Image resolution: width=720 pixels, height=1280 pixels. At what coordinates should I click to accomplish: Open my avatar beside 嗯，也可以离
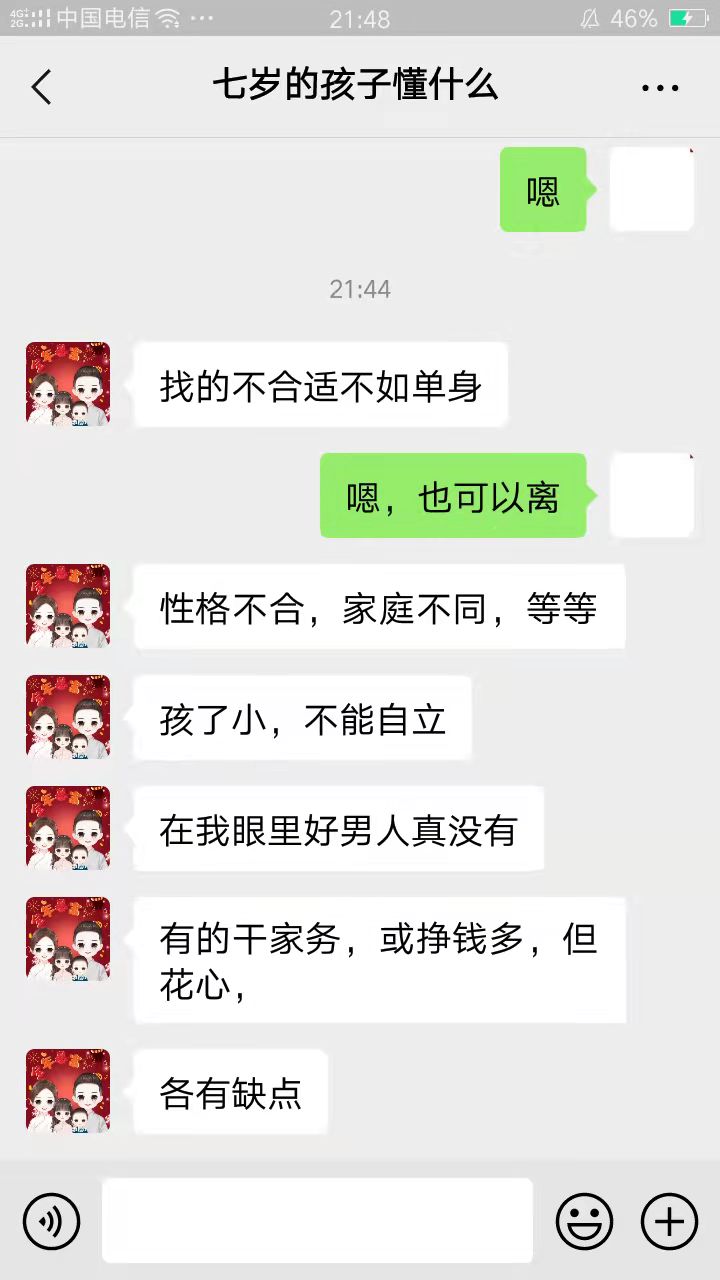[652, 495]
